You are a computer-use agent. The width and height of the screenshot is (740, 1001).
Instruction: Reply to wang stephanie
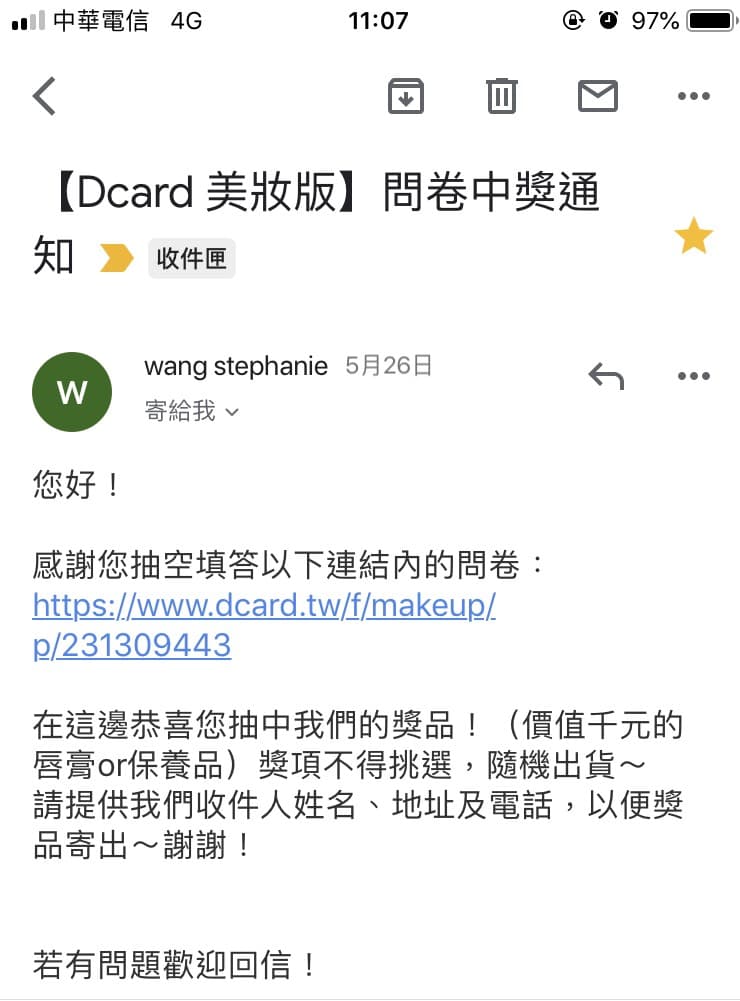tap(606, 376)
